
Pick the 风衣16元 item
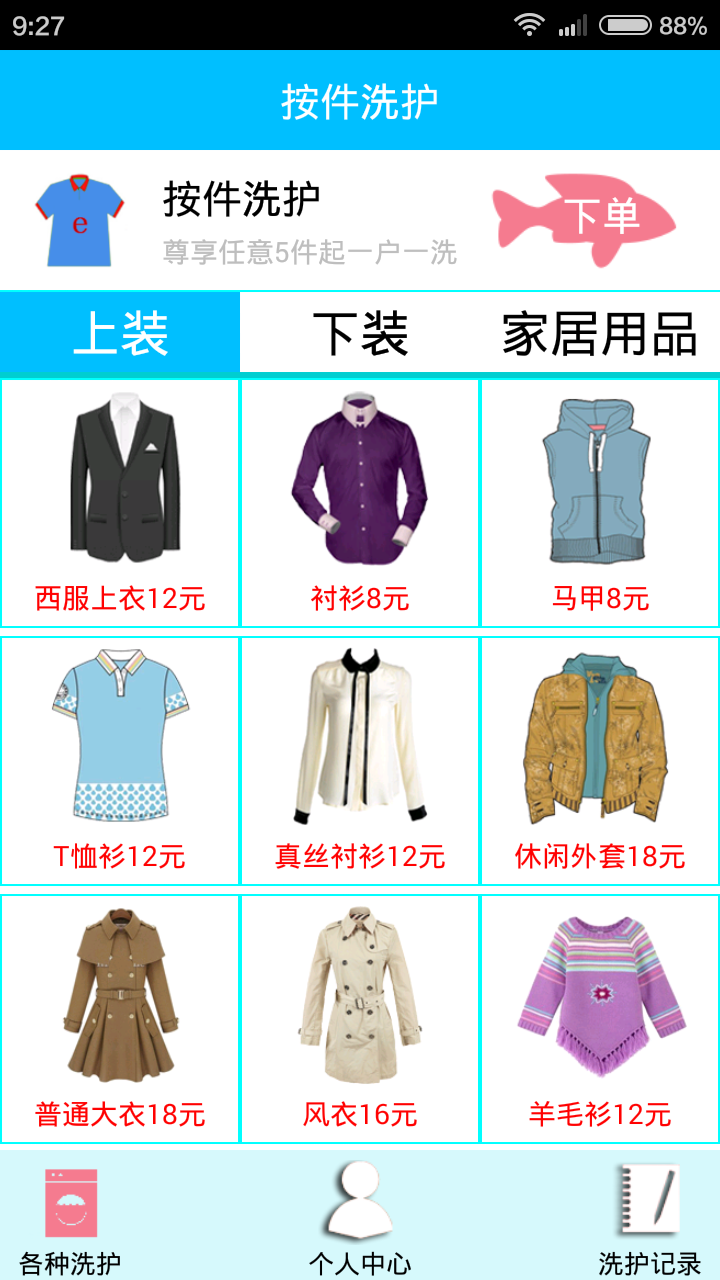click(360, 1018)
